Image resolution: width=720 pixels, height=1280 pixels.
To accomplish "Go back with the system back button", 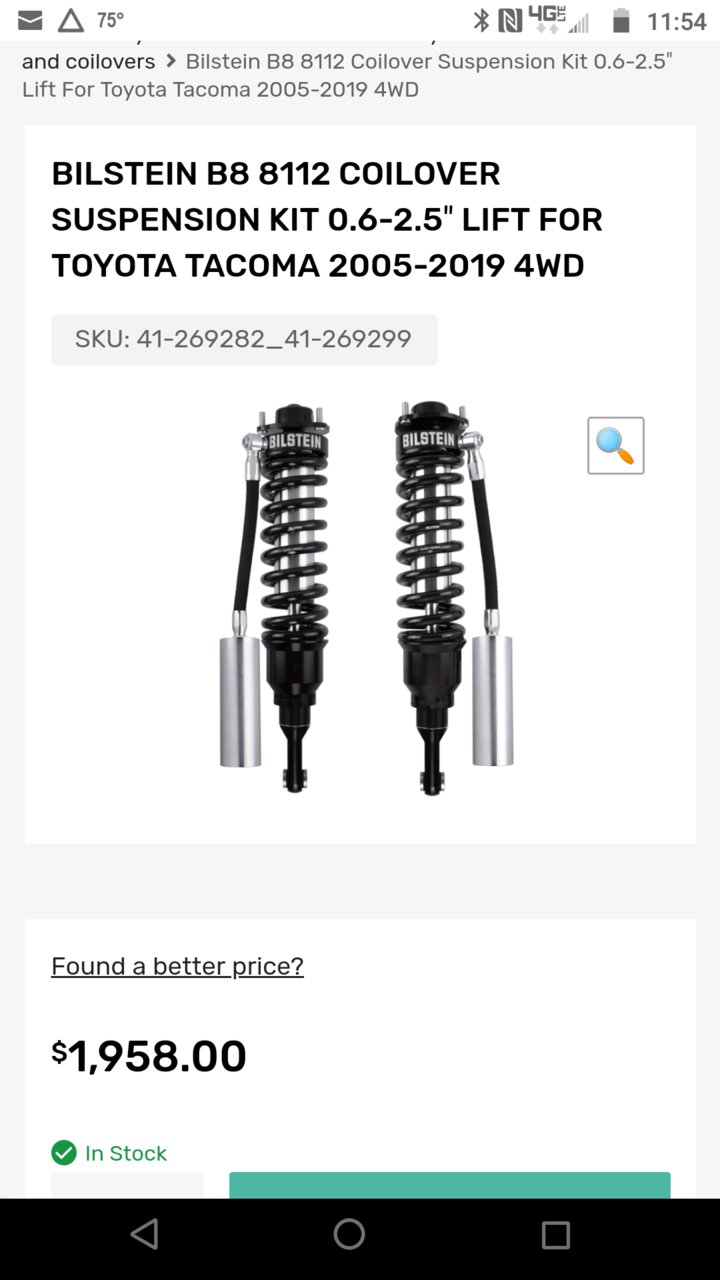I will (144, 1234).
